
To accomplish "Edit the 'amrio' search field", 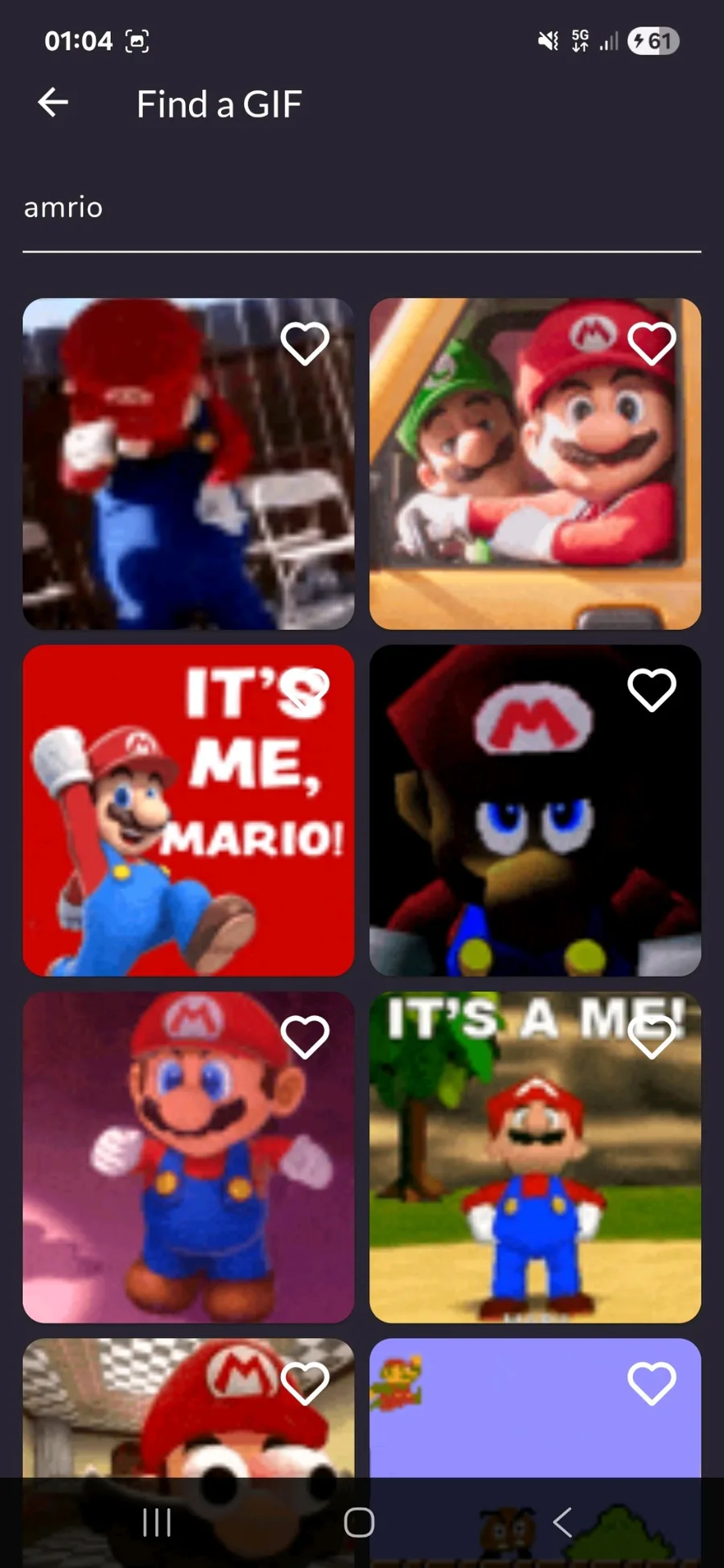I will (360, 208).
